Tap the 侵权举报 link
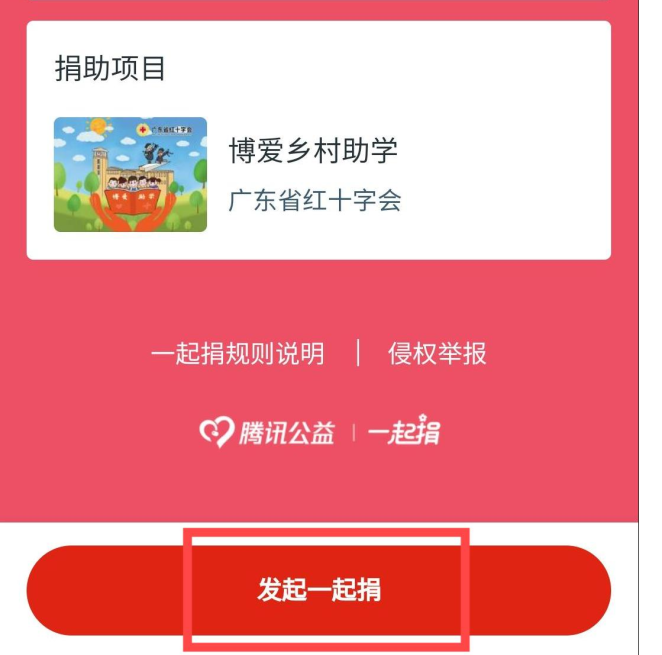Image resolution: width=662 pixels, height=655 pixels. 437,354
